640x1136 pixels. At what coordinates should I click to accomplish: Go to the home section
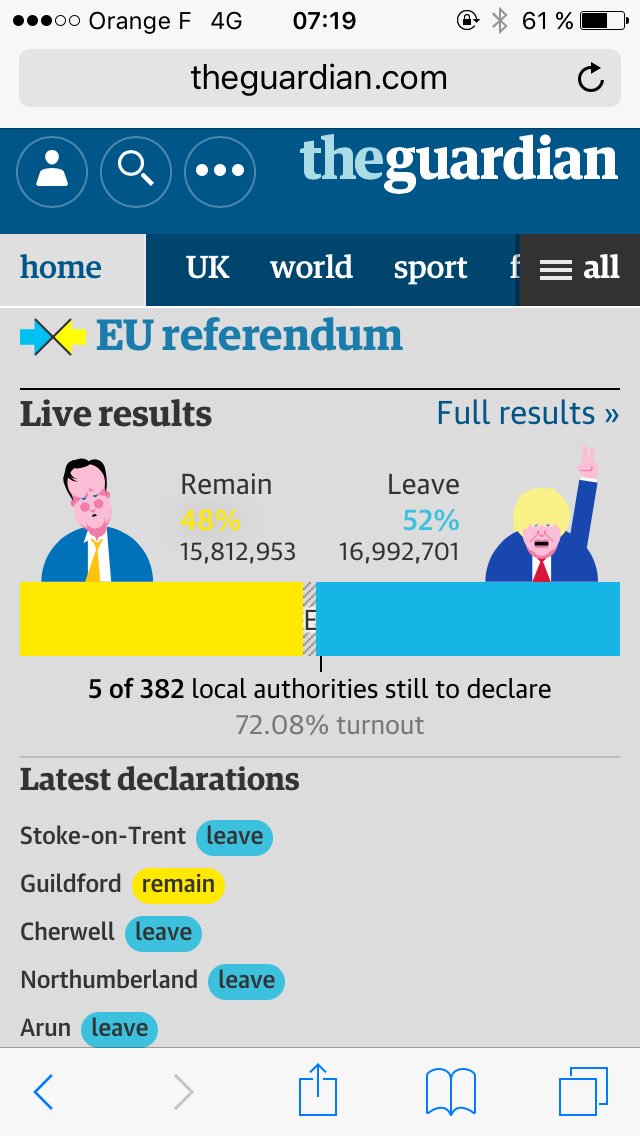(x=61, y=268)
